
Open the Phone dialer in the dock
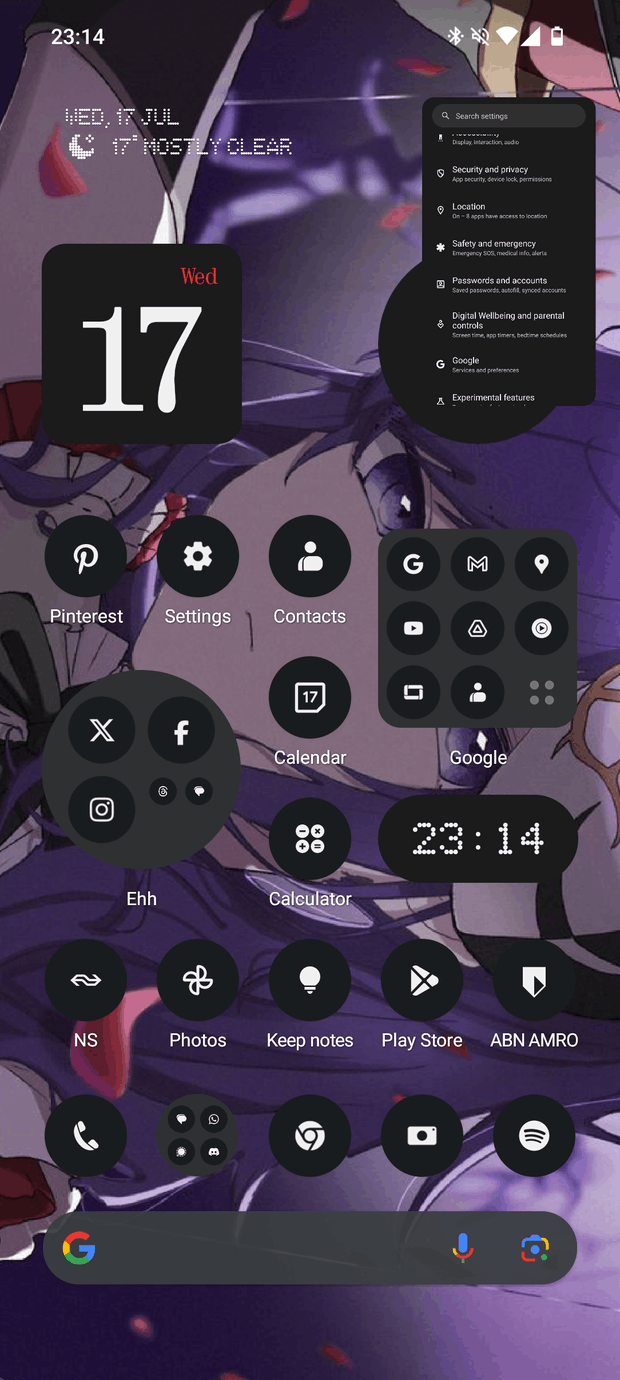pos(86,1136)
